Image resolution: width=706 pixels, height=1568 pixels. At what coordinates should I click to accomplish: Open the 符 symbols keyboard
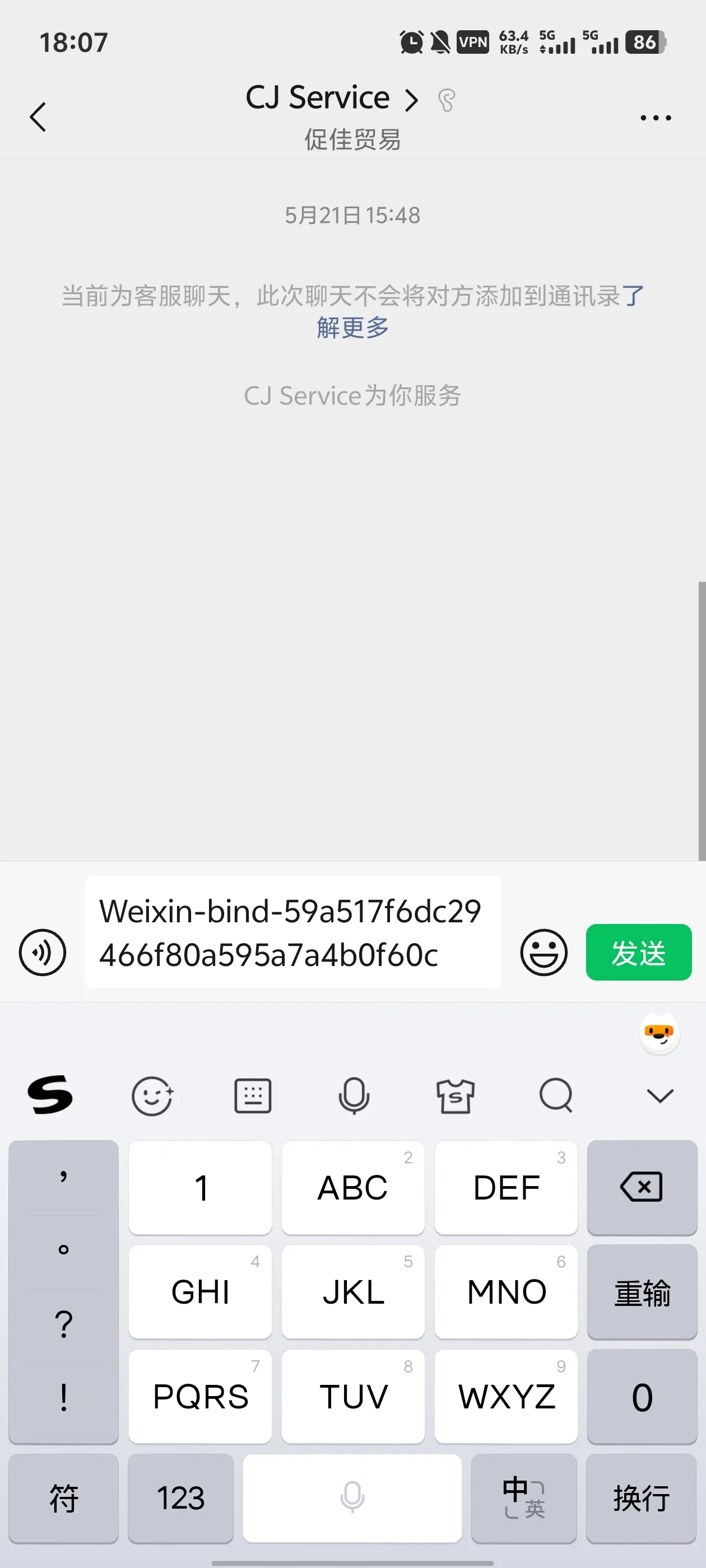pyautogui.click(x=63, y=1498)
